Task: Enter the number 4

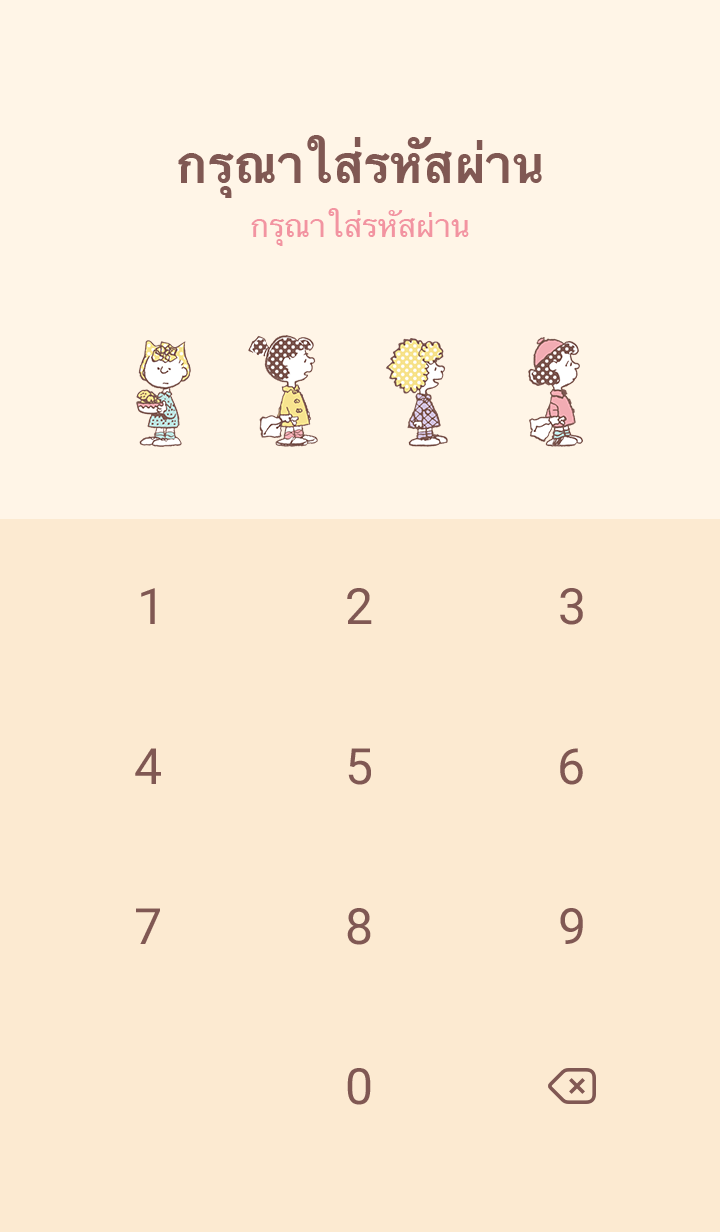Action: coord(148,767)
